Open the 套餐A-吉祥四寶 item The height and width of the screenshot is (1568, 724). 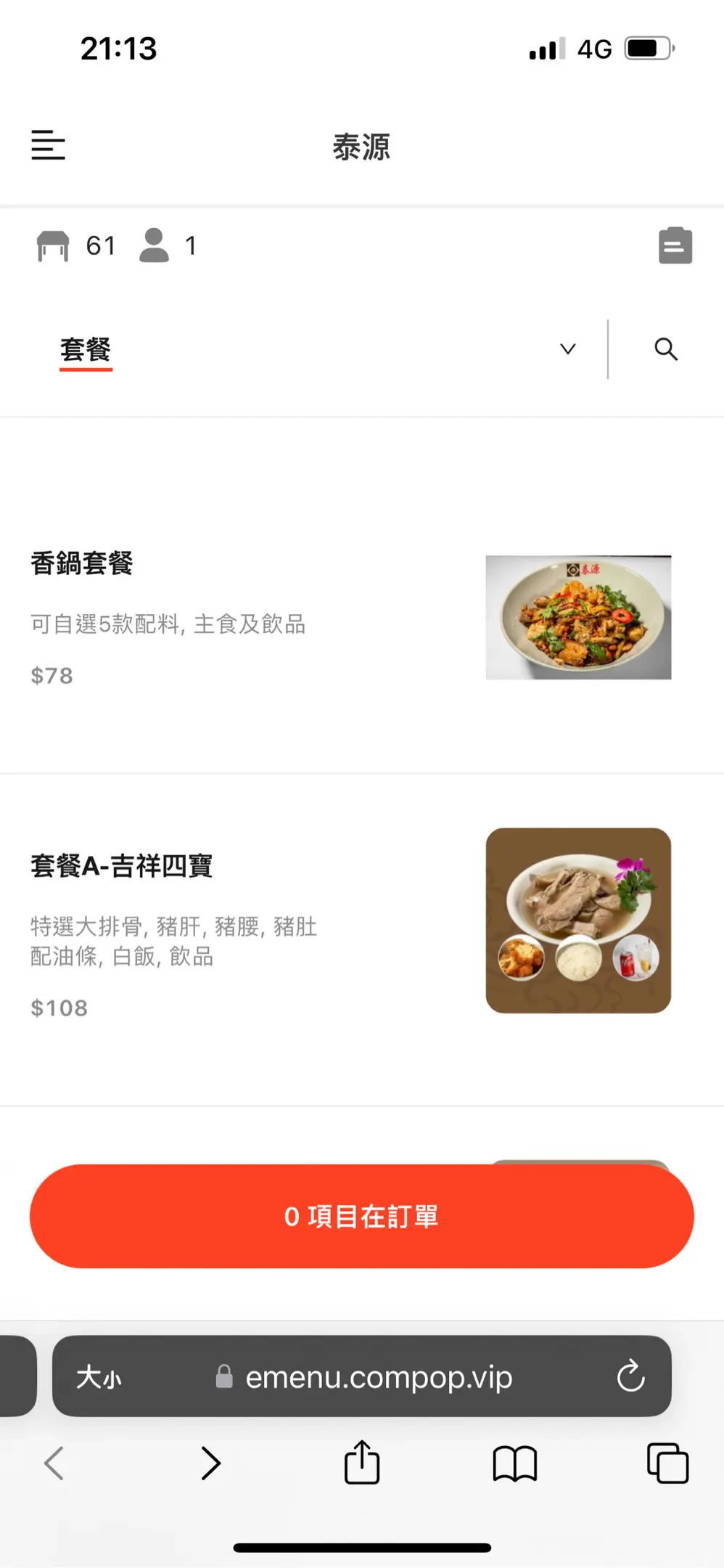122,866
